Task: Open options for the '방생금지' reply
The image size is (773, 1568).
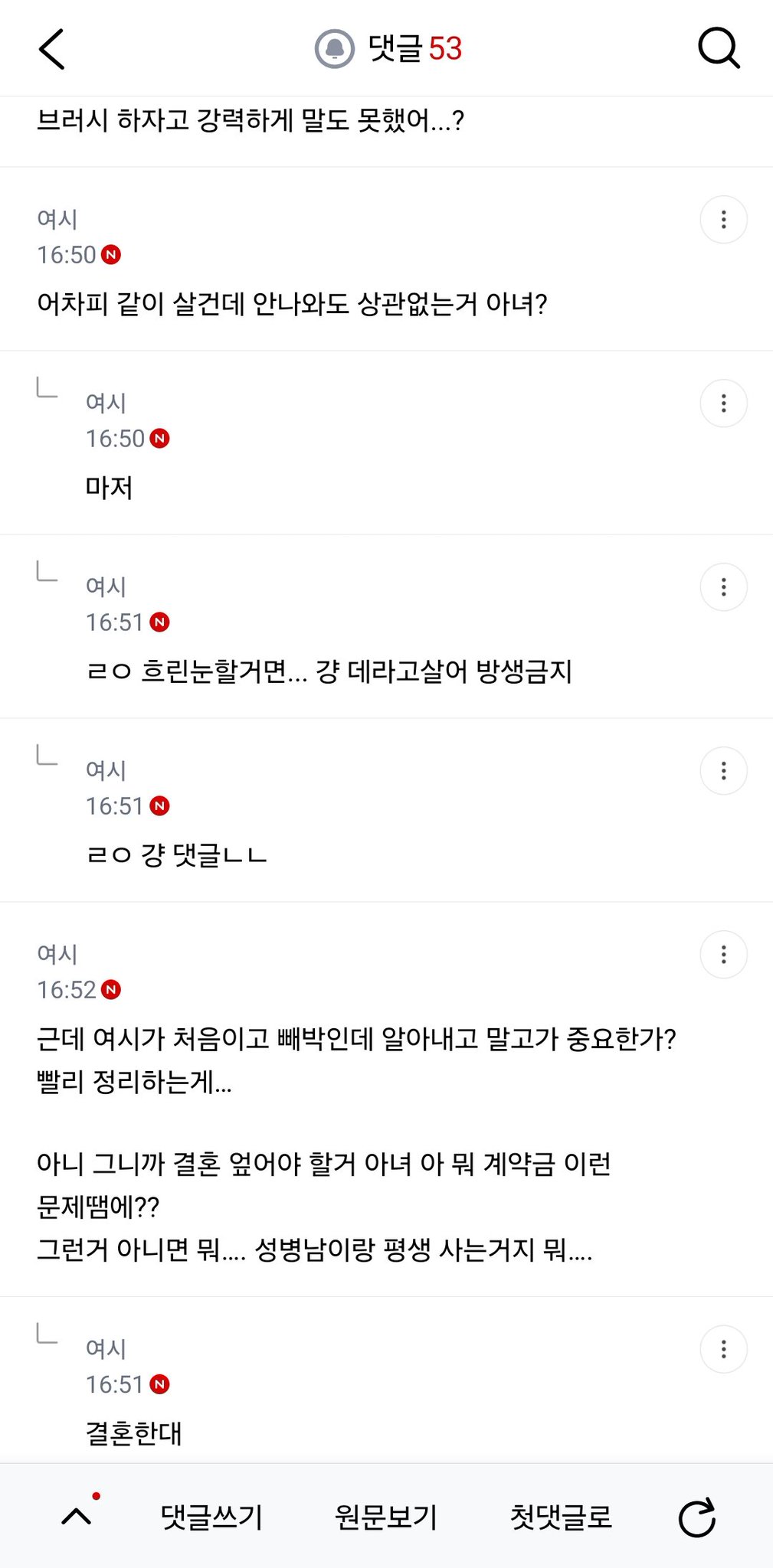Action: click(x=723, y=587)
